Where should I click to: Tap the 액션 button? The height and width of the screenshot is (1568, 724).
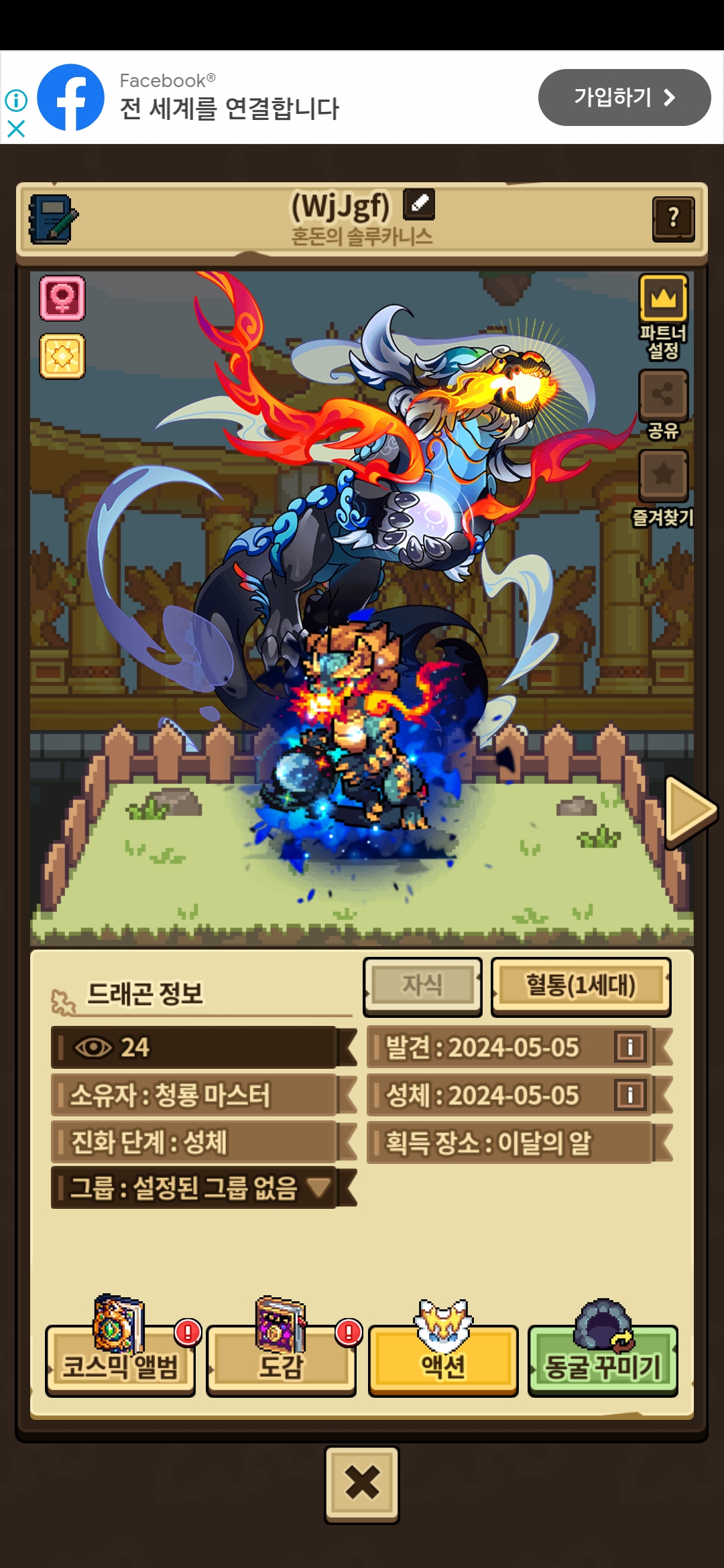pyautogui.click(x=443, y=1359)
